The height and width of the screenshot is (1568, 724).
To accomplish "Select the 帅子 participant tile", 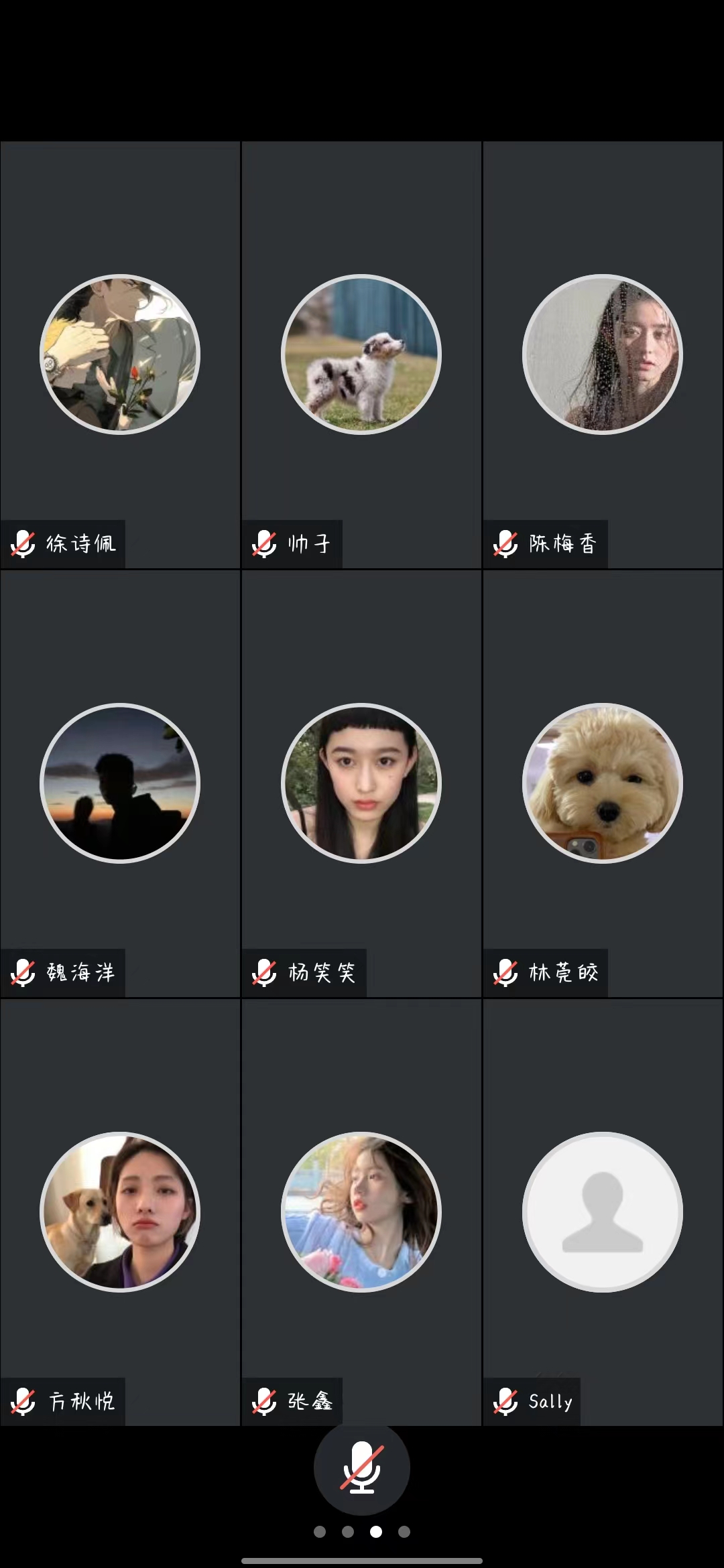I will click(x=361, y=354).
